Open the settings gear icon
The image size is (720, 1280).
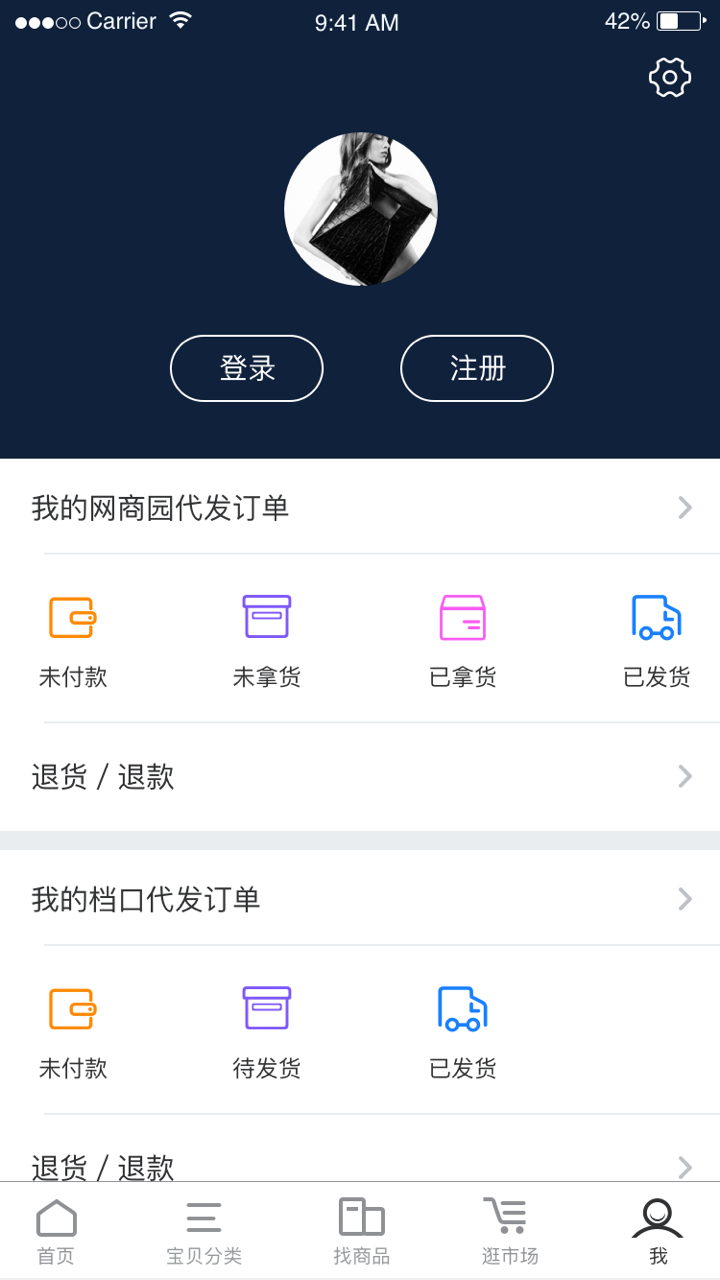point(670,78)
